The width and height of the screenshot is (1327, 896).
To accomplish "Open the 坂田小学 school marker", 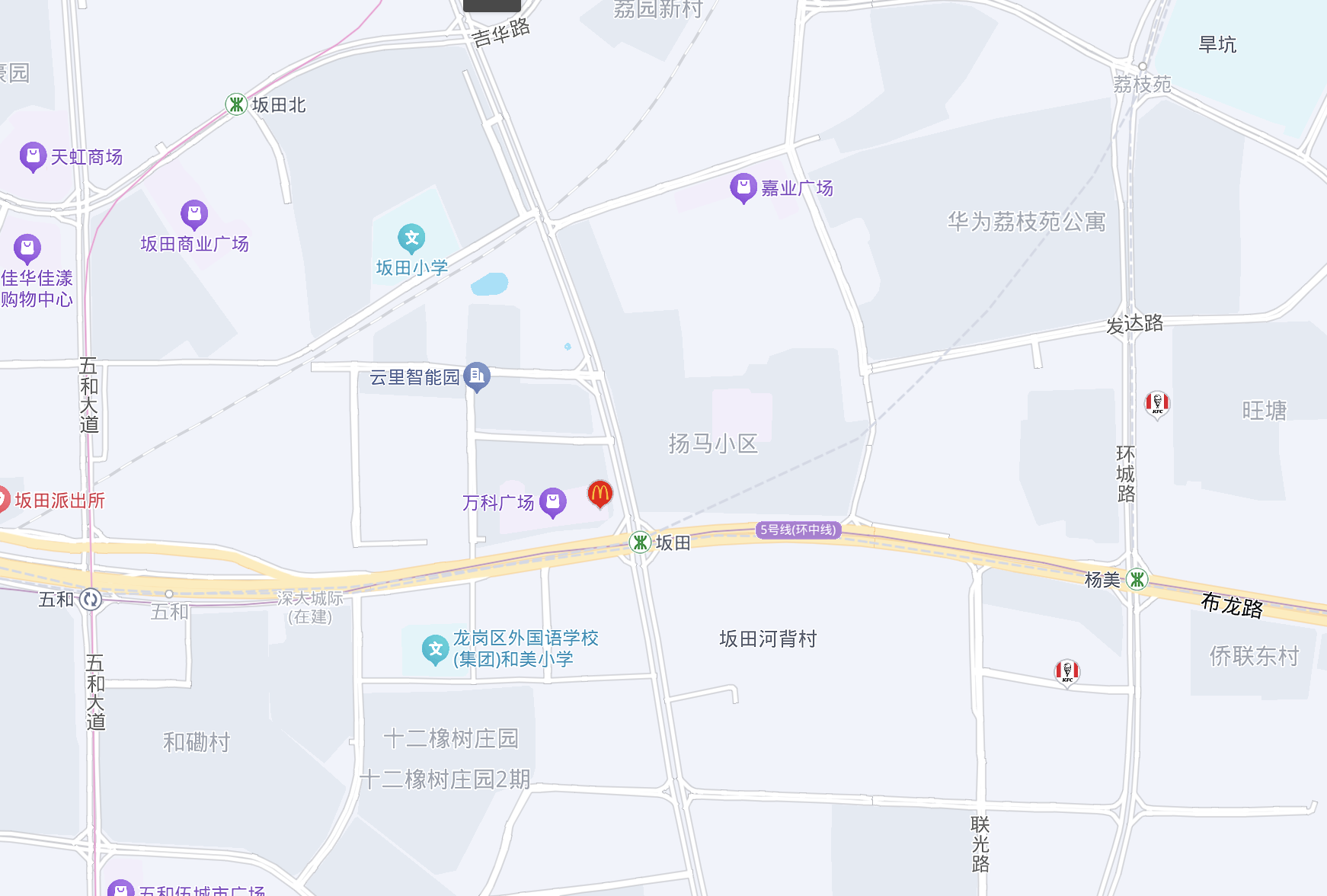I will (411, 238).
